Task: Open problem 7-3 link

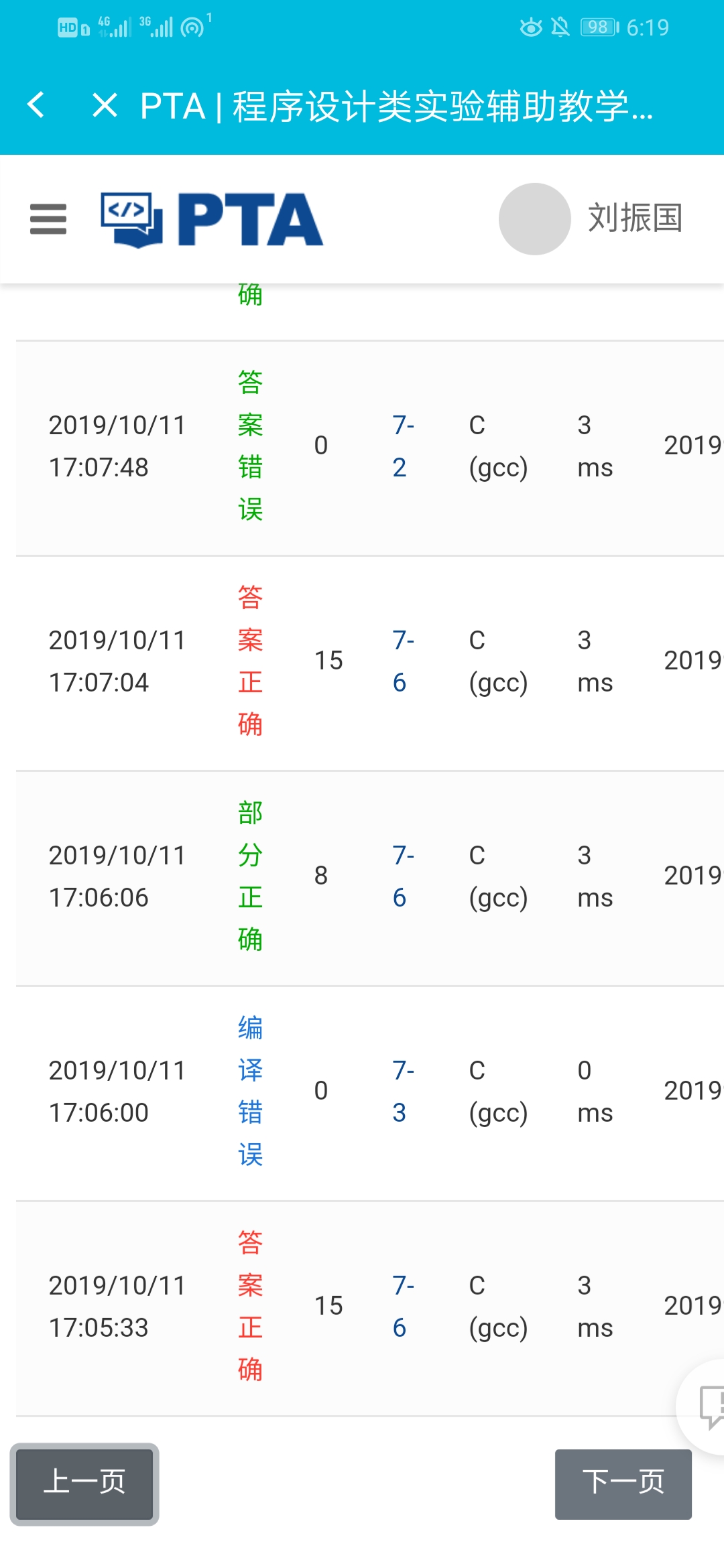Action: 402,1092
